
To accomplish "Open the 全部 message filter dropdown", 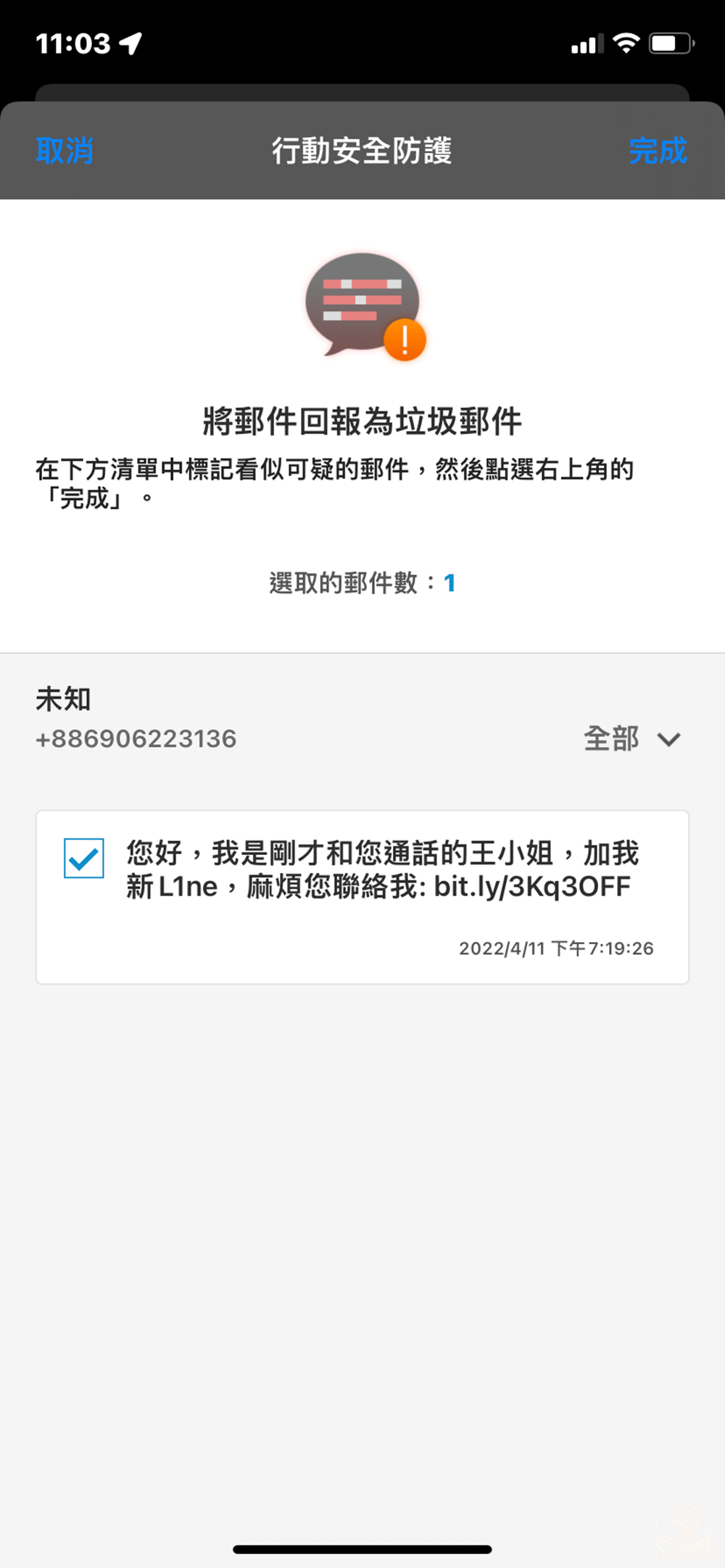I will (611, 738).
